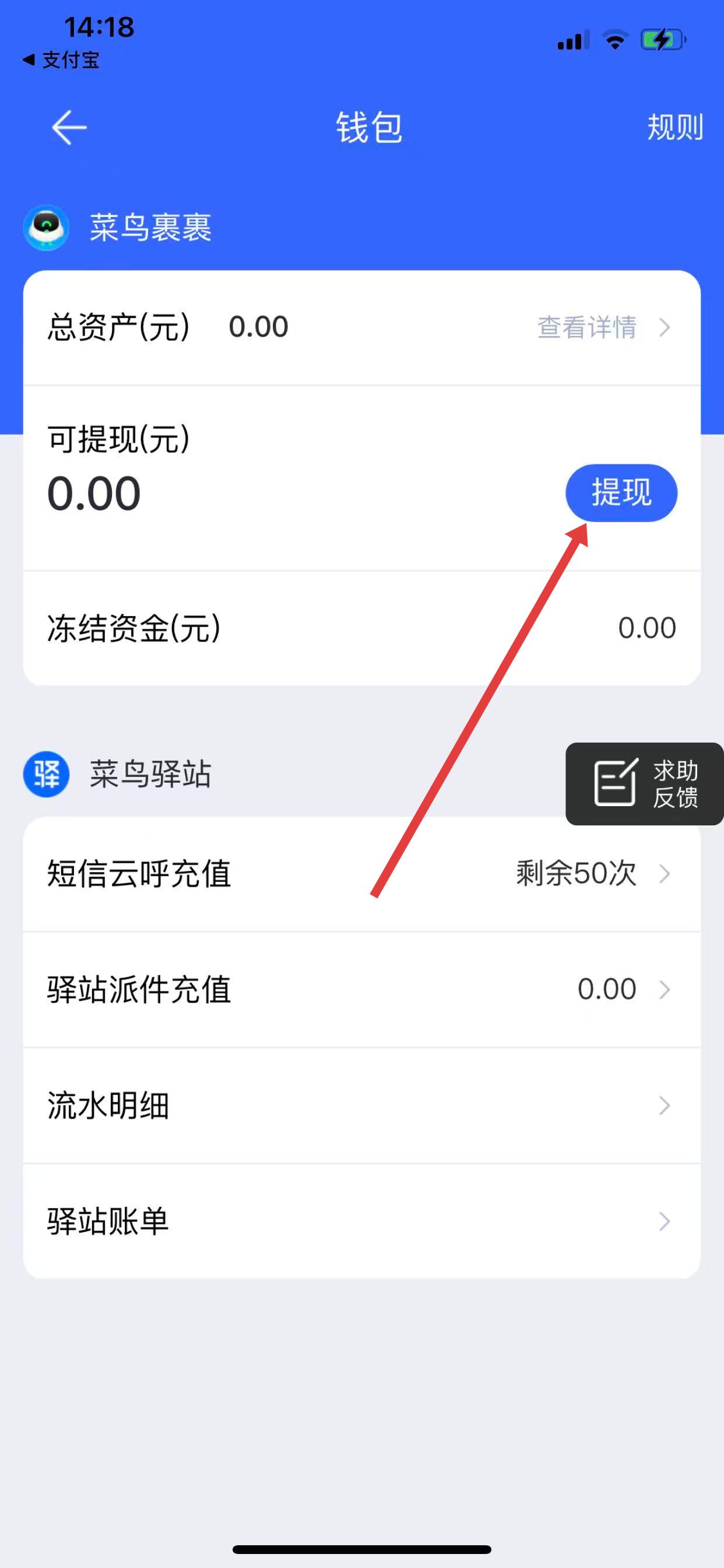Viewport: 724px width, 1568px height.
Task: Open 流水明细 transaction details
Action: point(361,1105)
